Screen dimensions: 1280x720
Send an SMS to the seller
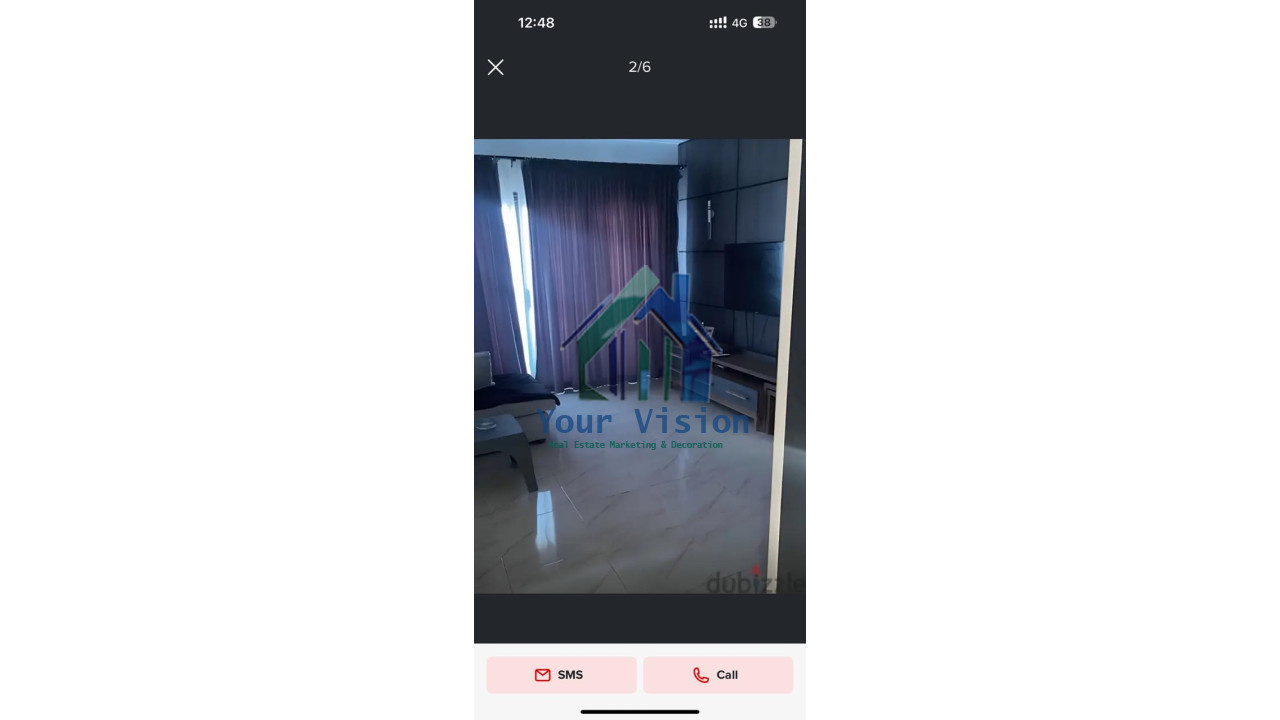[561, 675]
